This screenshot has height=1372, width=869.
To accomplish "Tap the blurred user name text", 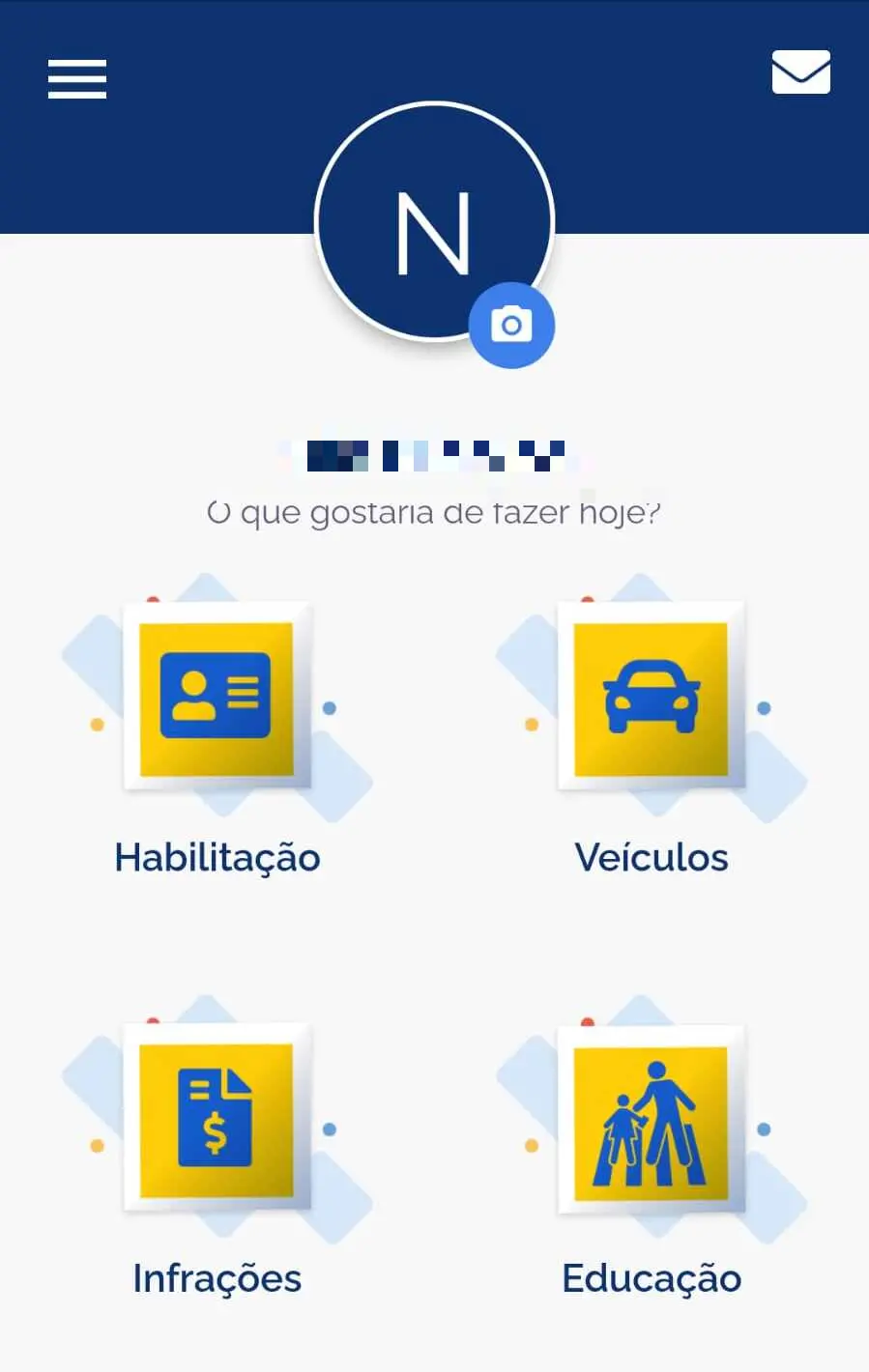I will coord(434,452).
